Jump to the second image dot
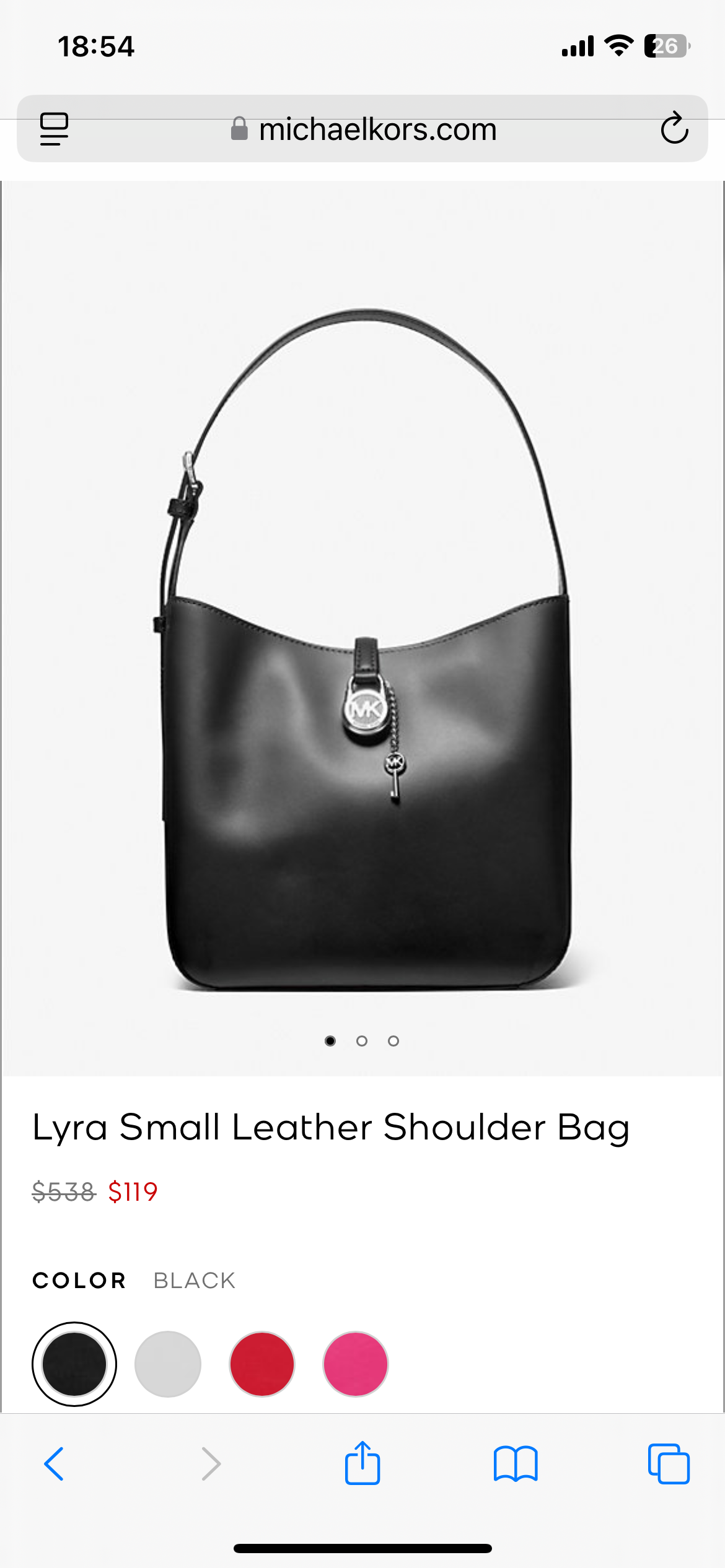The height and width of the screenshot is (1568, 725). (x=362, y=1041)
